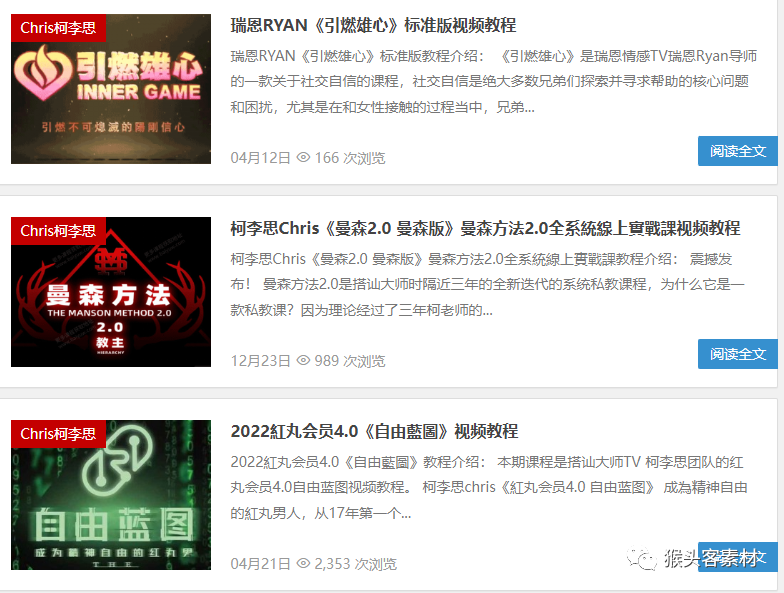Tap 阅读全文 for the 曼森方法2.0 article
The width and height of the screenshot is (784, 593).
click(x=737, y=354)
